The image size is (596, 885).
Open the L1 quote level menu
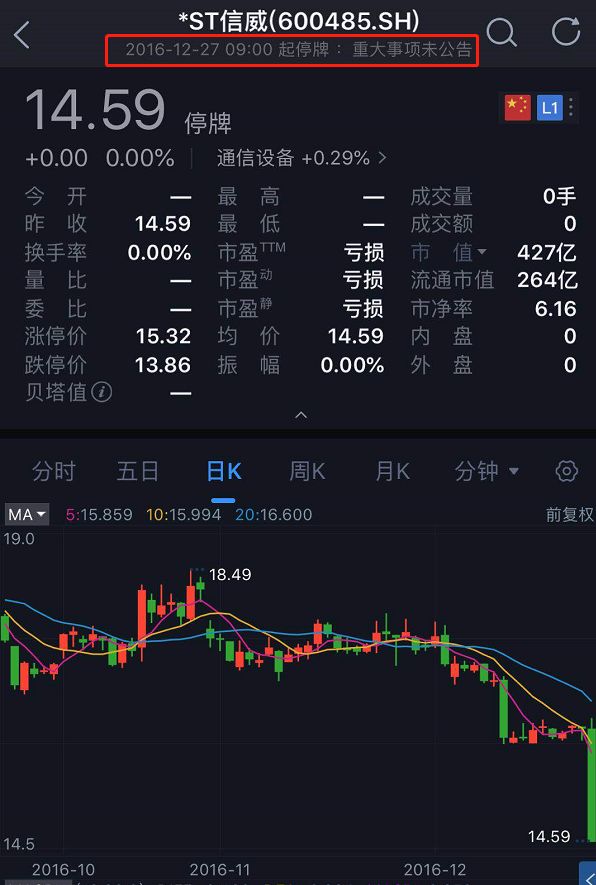[x=556, y=107]
